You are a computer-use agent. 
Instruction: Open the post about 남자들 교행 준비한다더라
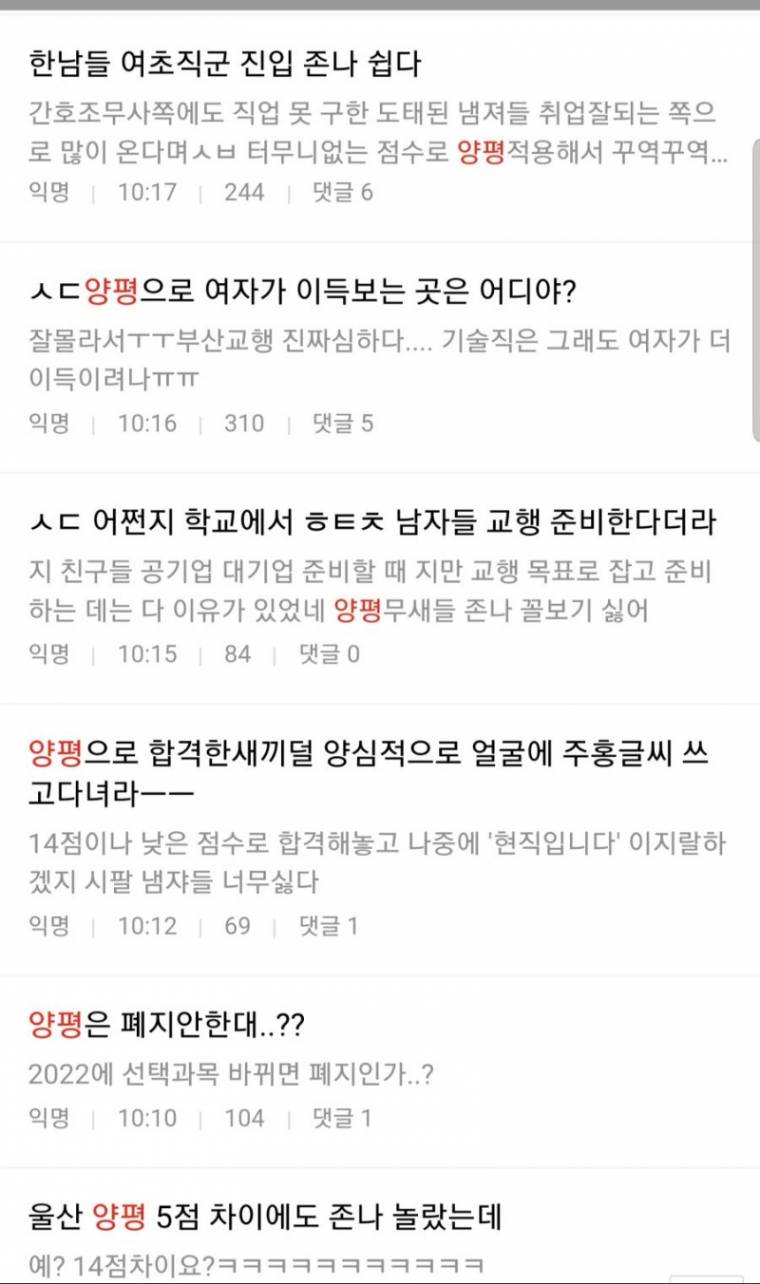coord(372,522)
